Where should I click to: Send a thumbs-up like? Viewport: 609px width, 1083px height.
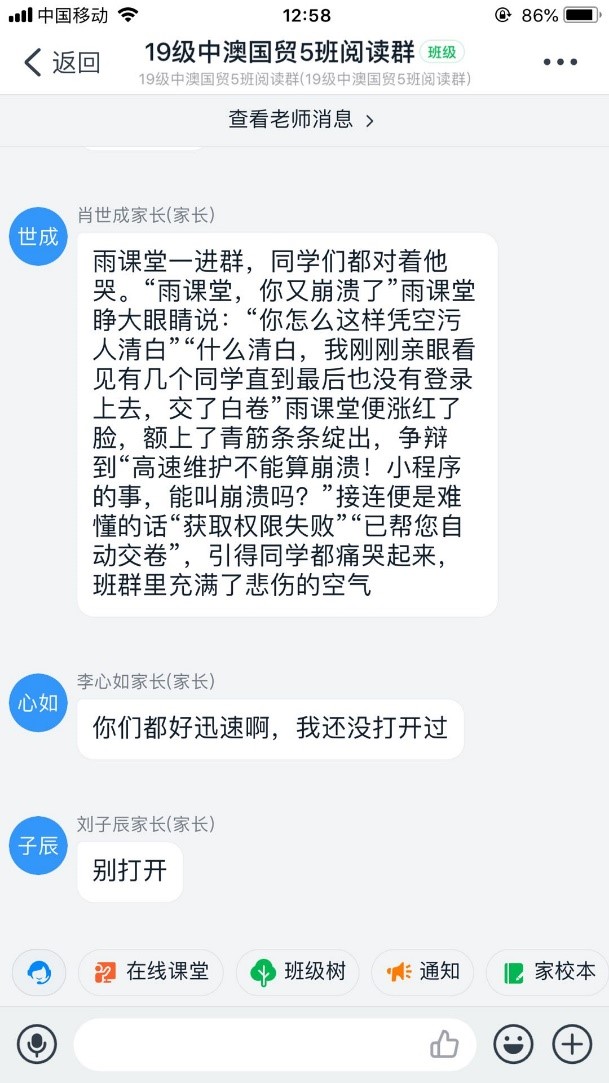[x=444, y=1045]
